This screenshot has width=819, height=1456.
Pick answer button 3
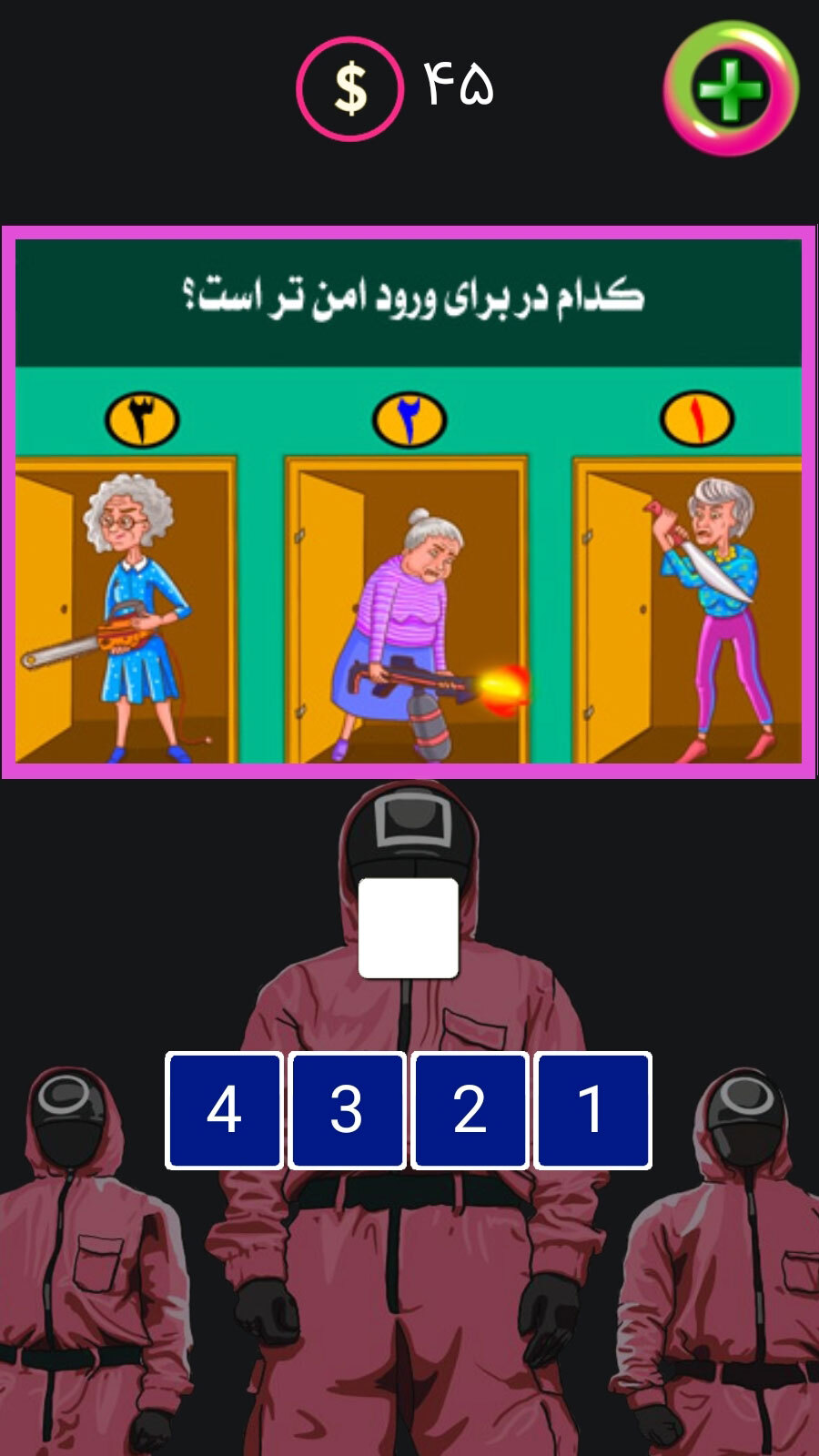pyautogui.click(x=347, y=1109)
